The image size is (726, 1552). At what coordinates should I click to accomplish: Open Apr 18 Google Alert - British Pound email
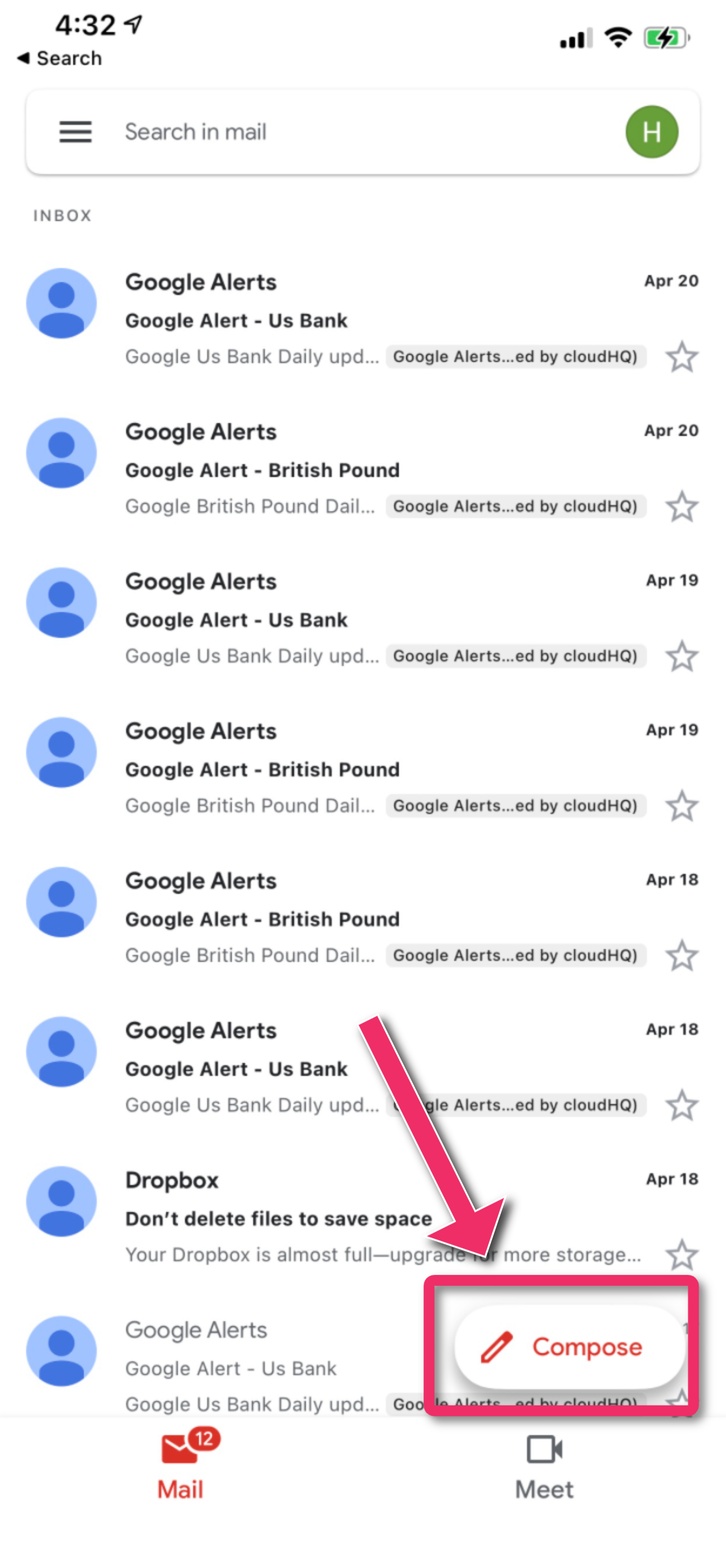[x=362, y=919]
